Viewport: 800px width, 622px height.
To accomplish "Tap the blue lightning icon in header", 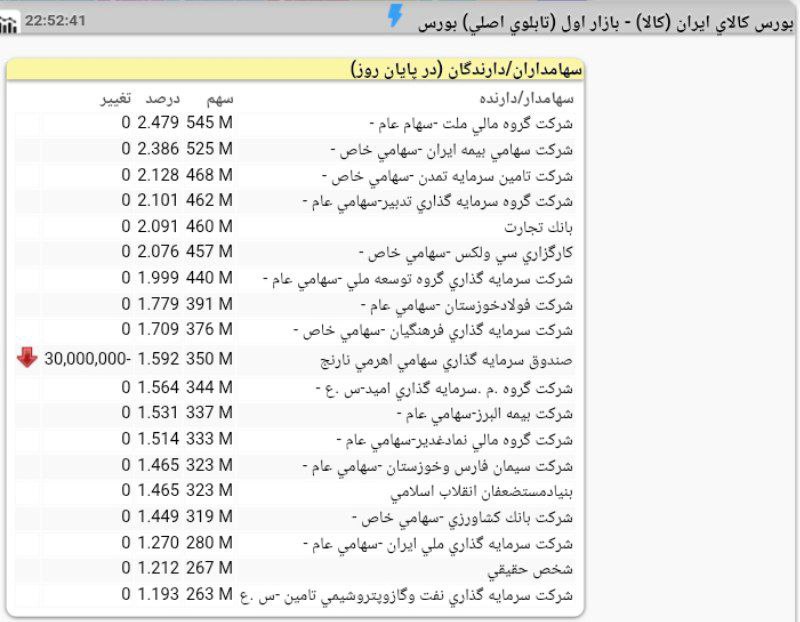I will click(x=396, y=16).
